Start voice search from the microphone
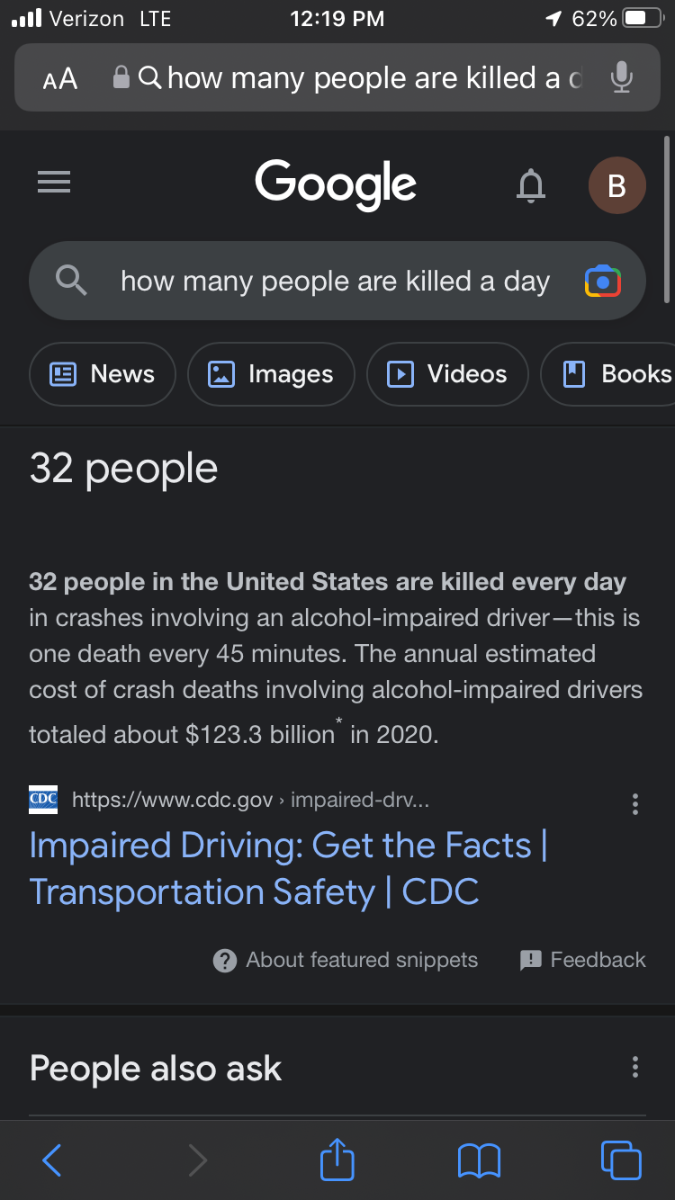675x1200 pixels. 622,77
